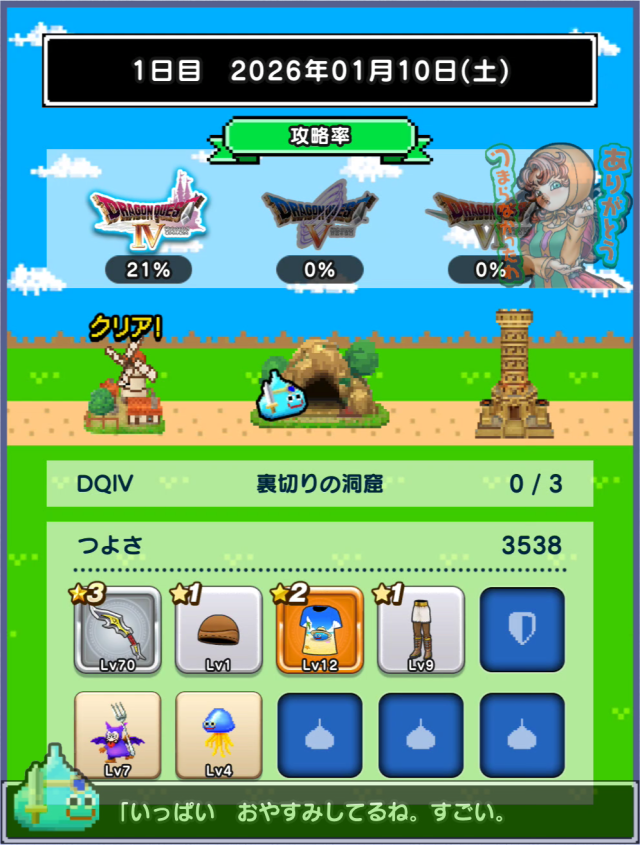
Task: Open the Lv4 jellyfish slime monster
Action: [218, 735]
